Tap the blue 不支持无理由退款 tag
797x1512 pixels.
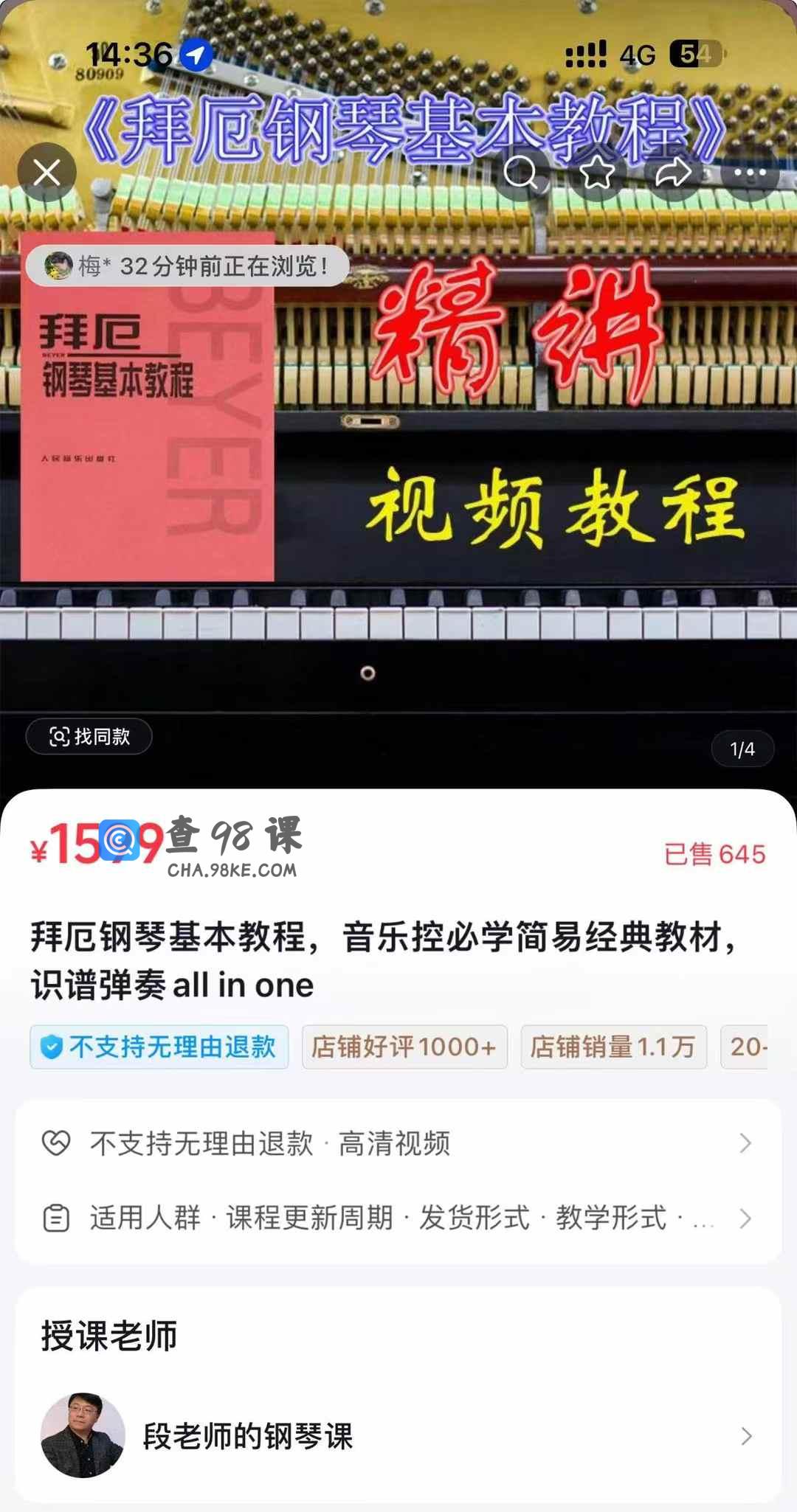(159, 1047)
